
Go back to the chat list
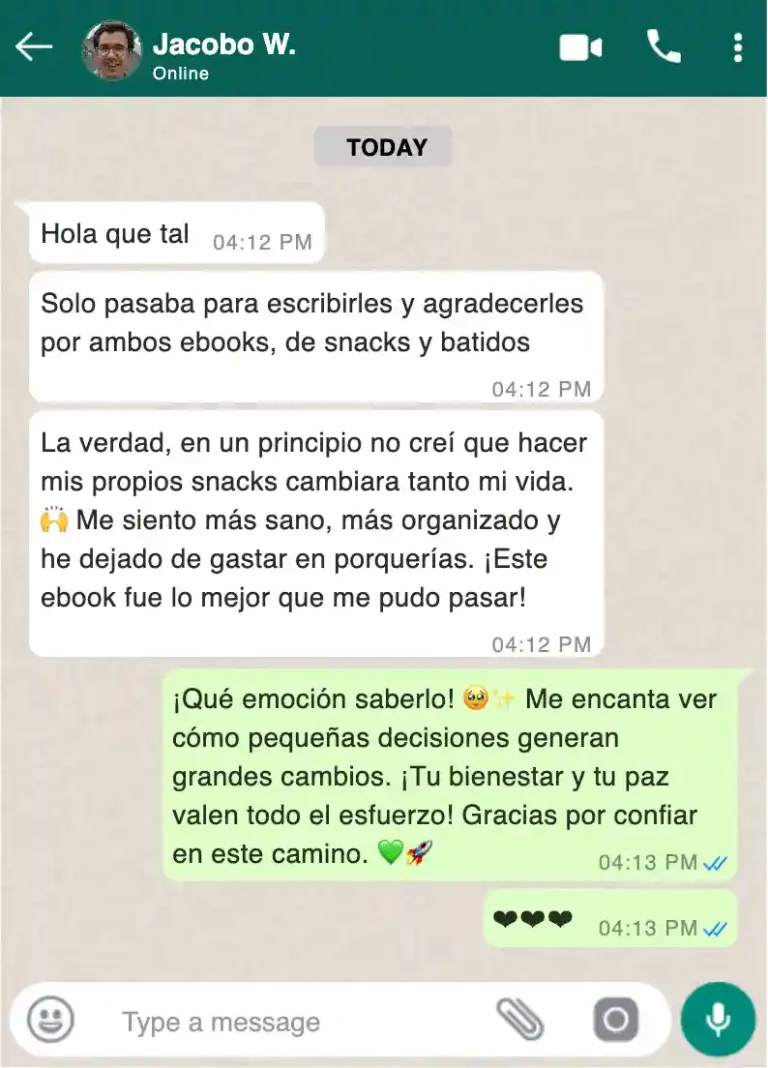click(34, 47)
